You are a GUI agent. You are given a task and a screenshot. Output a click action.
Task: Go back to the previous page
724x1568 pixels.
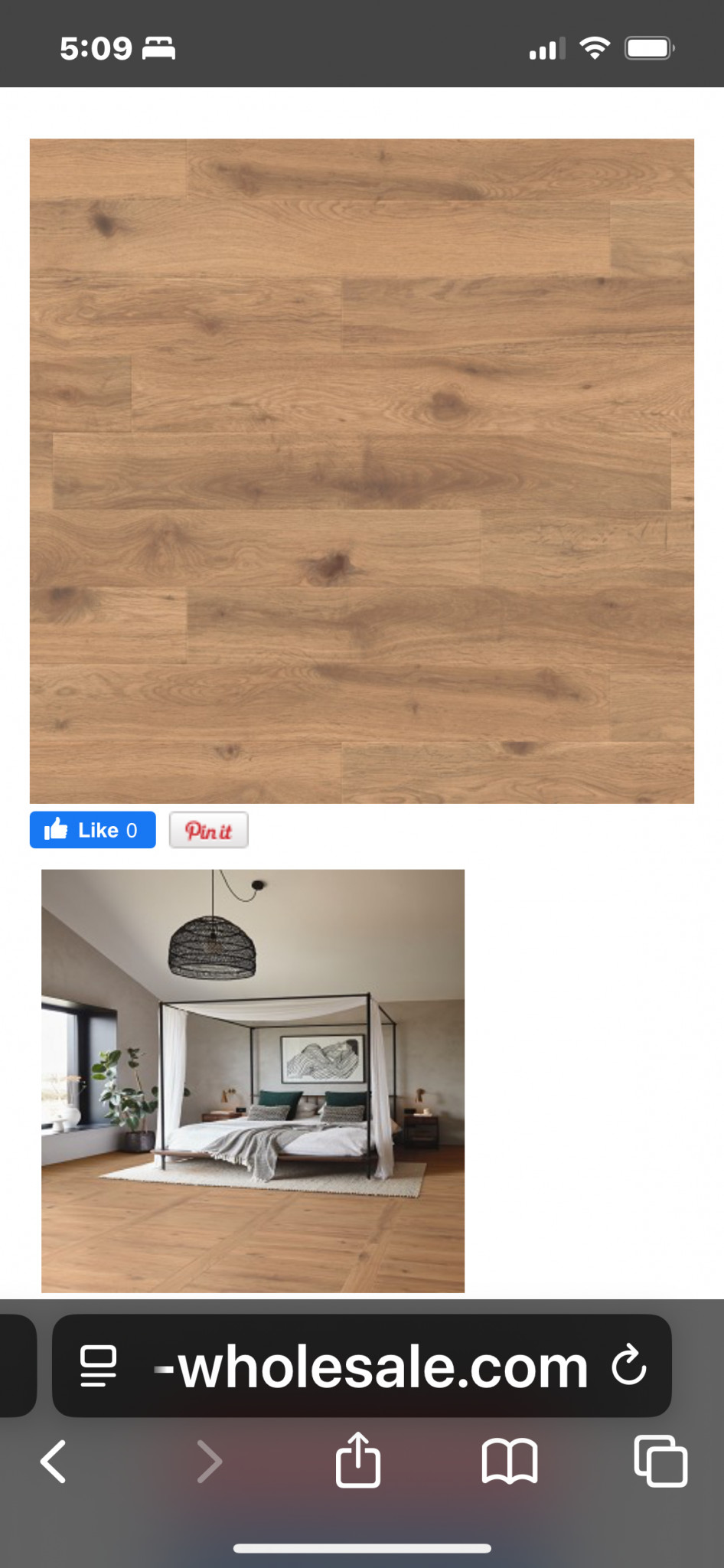(x=54, y=1462)
